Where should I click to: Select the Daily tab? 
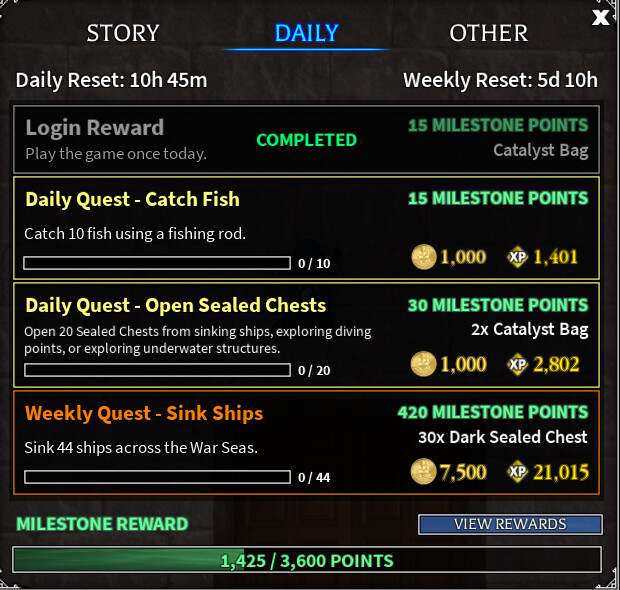click(x=306, y=33)
